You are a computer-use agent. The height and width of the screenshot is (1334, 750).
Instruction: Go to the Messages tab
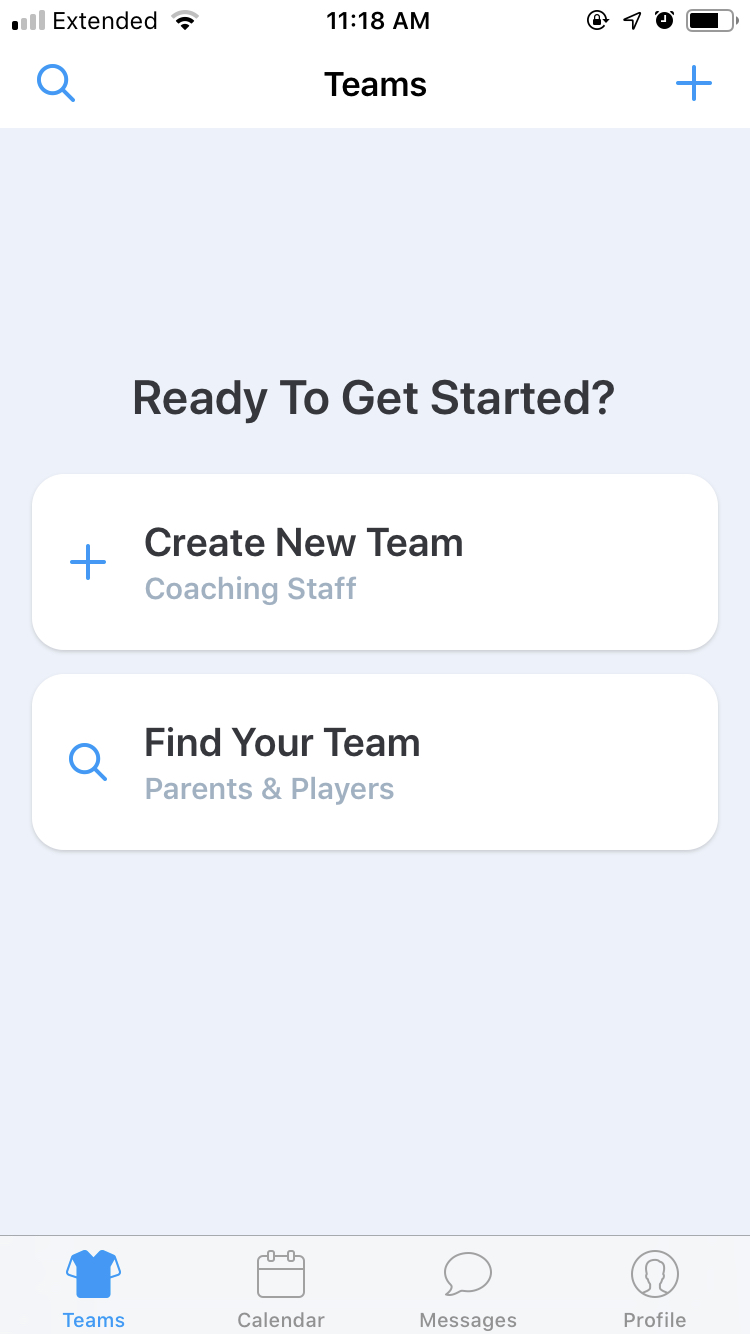click(x=468, y=1288)
